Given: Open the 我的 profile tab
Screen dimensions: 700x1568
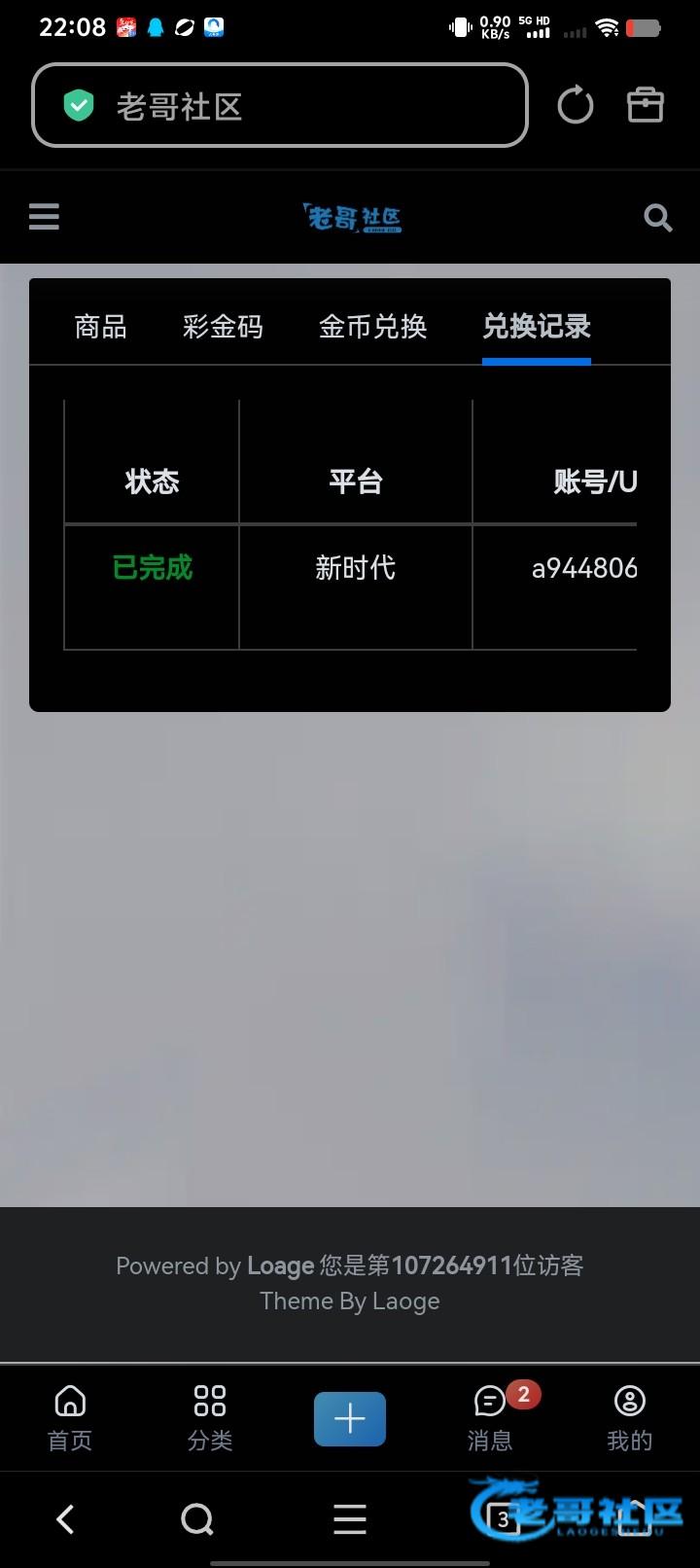Looking at the screenshot, I should pyautogui.click(x=630, y=1418).
